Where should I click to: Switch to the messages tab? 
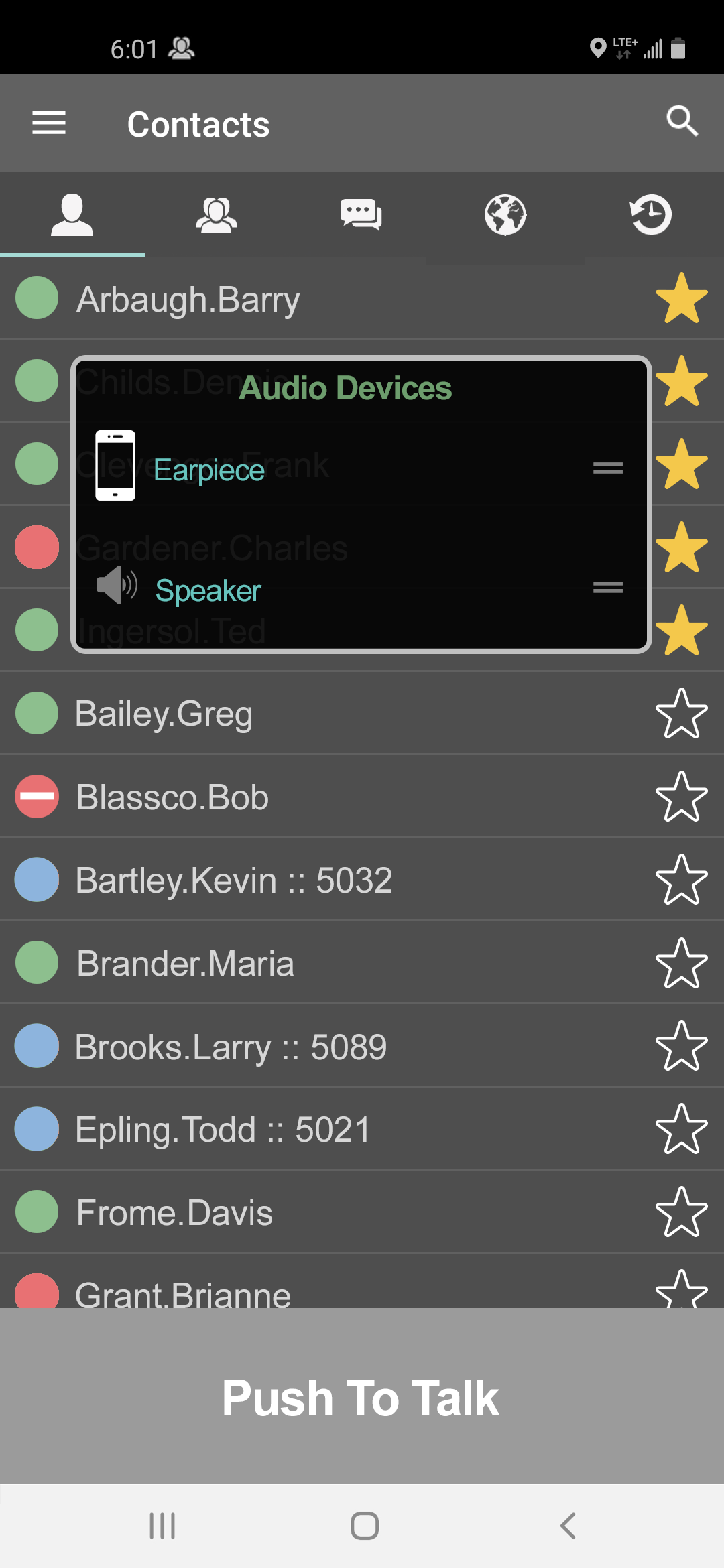pyautogui.click(x=361, y=214)
